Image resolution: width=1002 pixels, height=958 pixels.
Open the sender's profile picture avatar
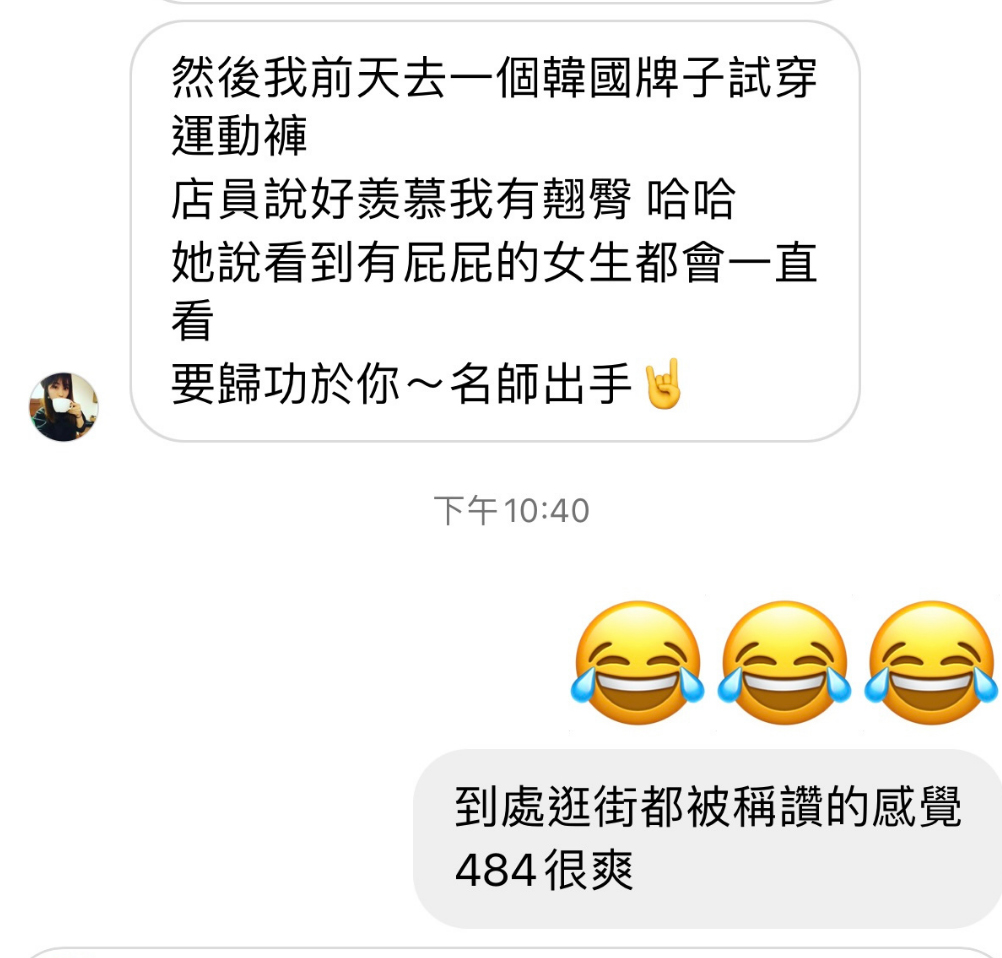pos(64,407)
